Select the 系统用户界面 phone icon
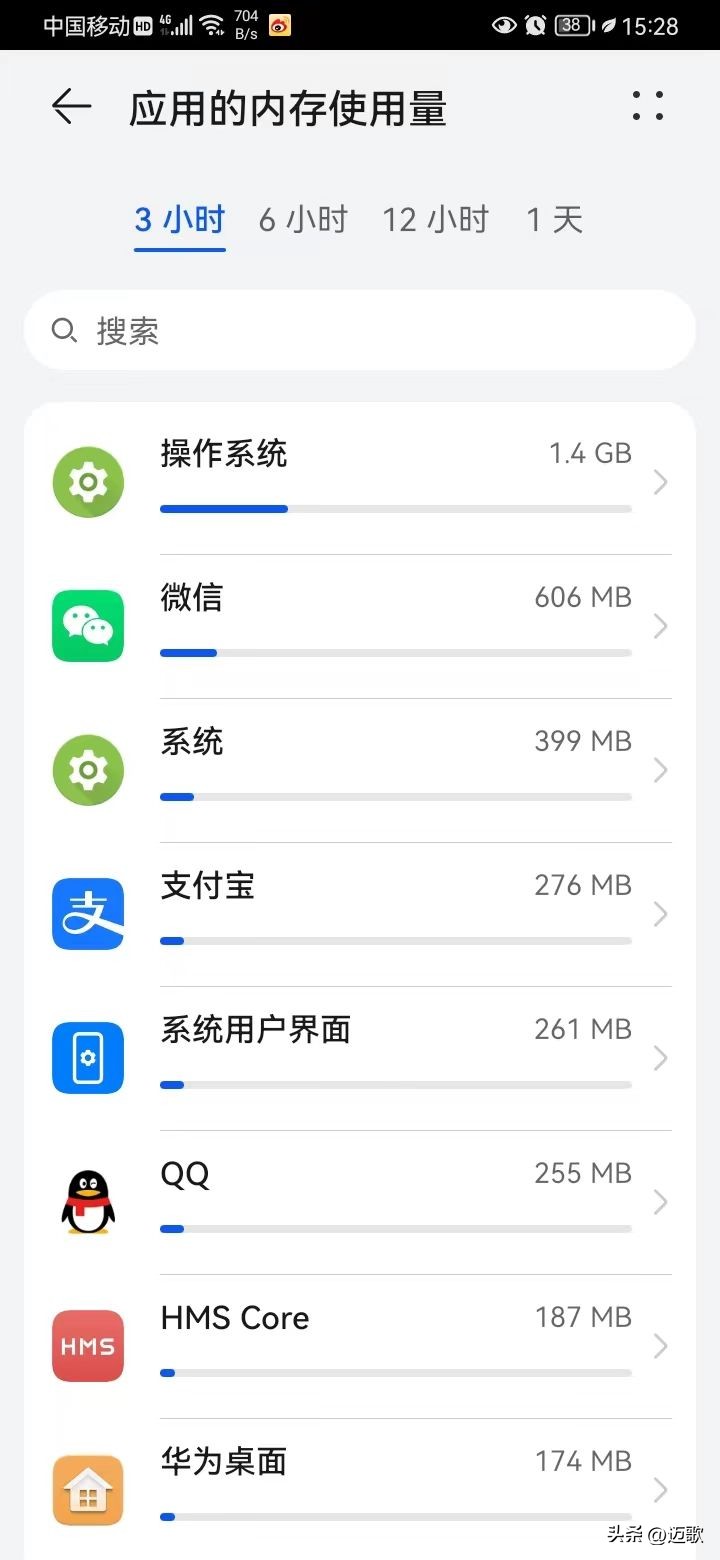 [x=87, y=1057]
